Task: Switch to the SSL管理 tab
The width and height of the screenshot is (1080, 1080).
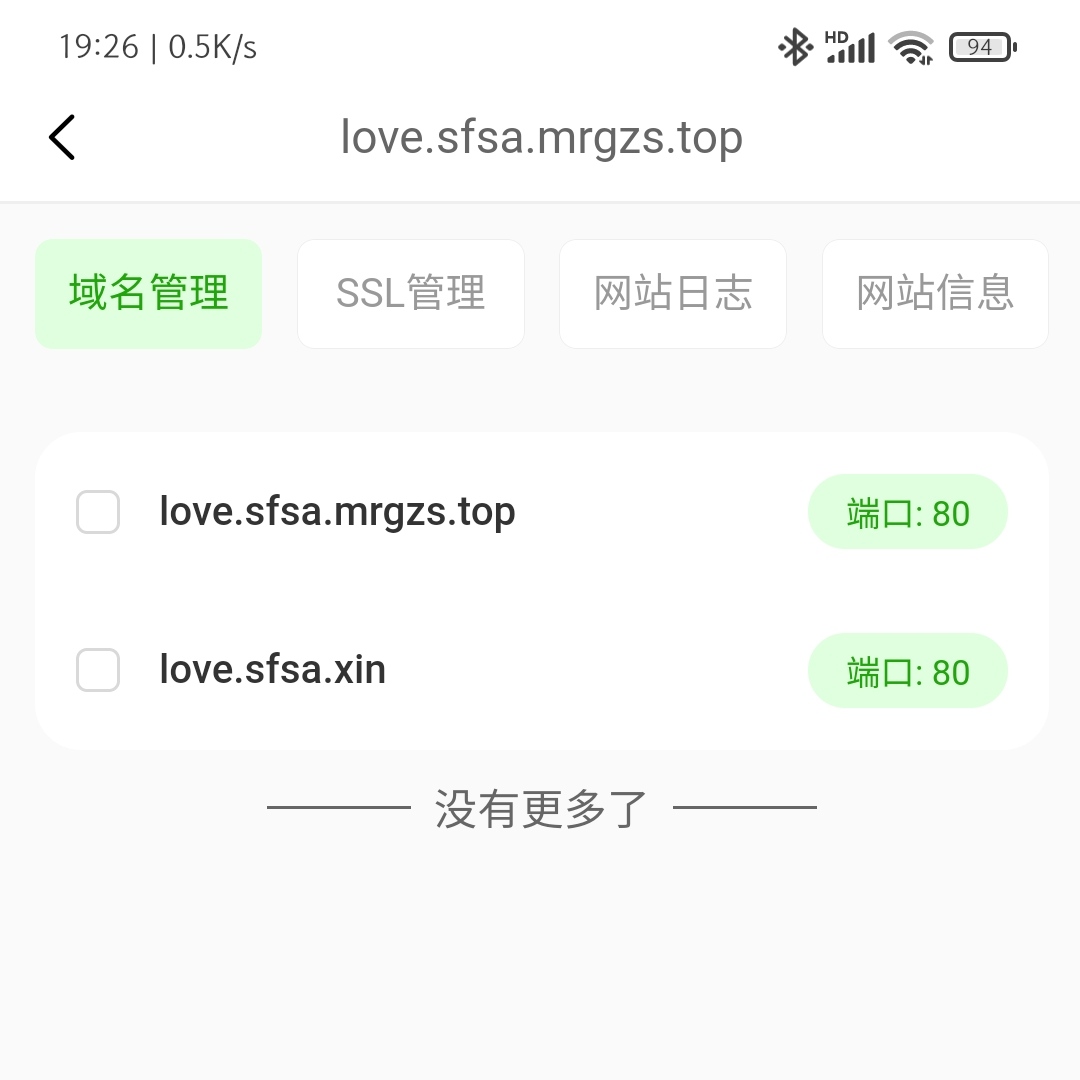Action: click(x=411, y=294)
